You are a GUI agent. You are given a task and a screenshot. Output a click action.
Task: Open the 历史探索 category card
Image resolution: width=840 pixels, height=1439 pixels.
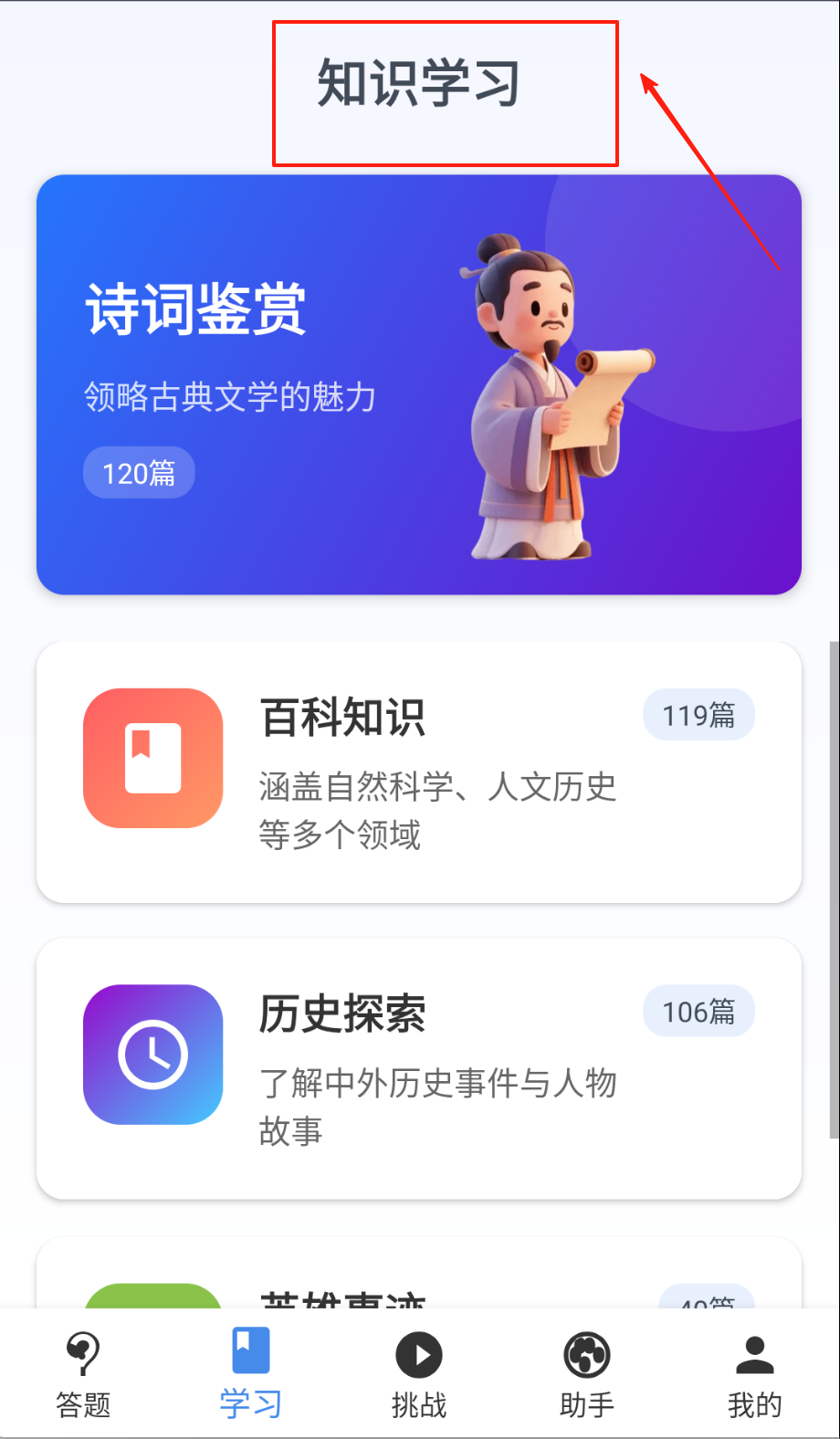pyautogui.click(x=418, y=1068)
